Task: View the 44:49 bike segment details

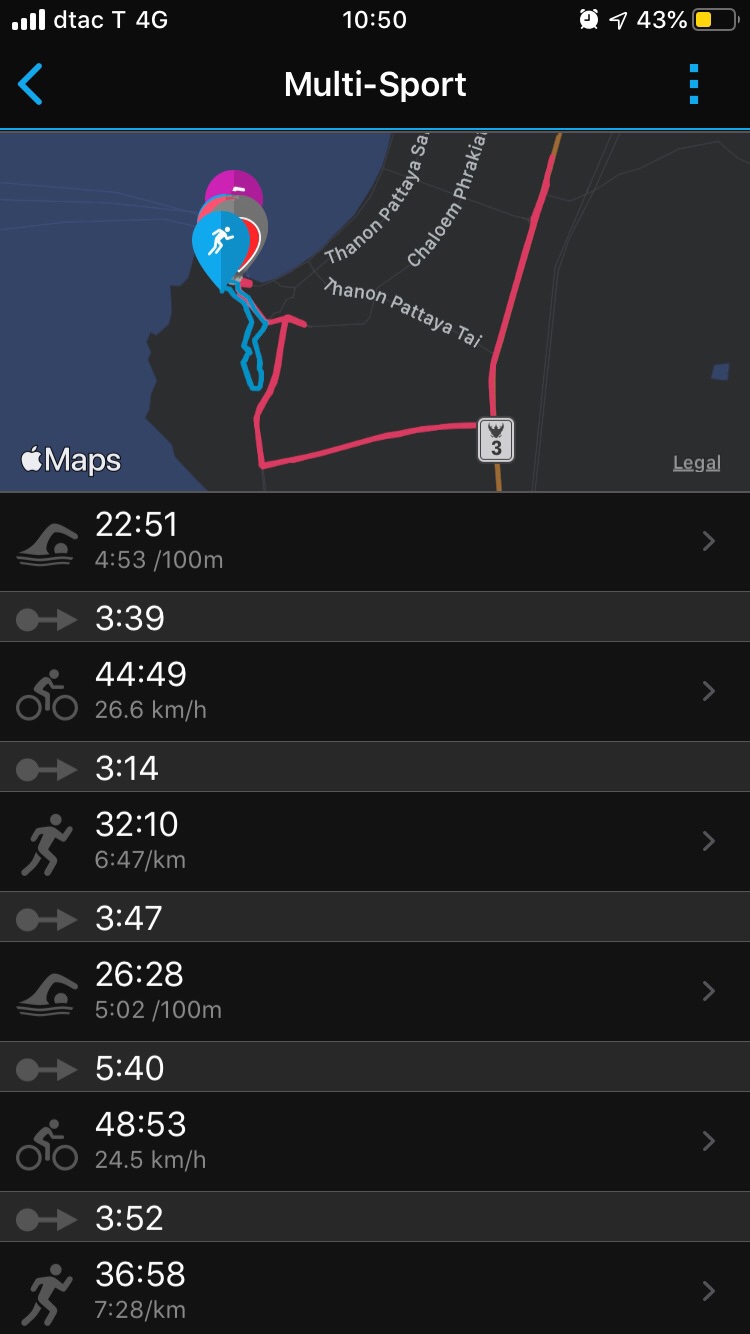Action: point(375,691)
